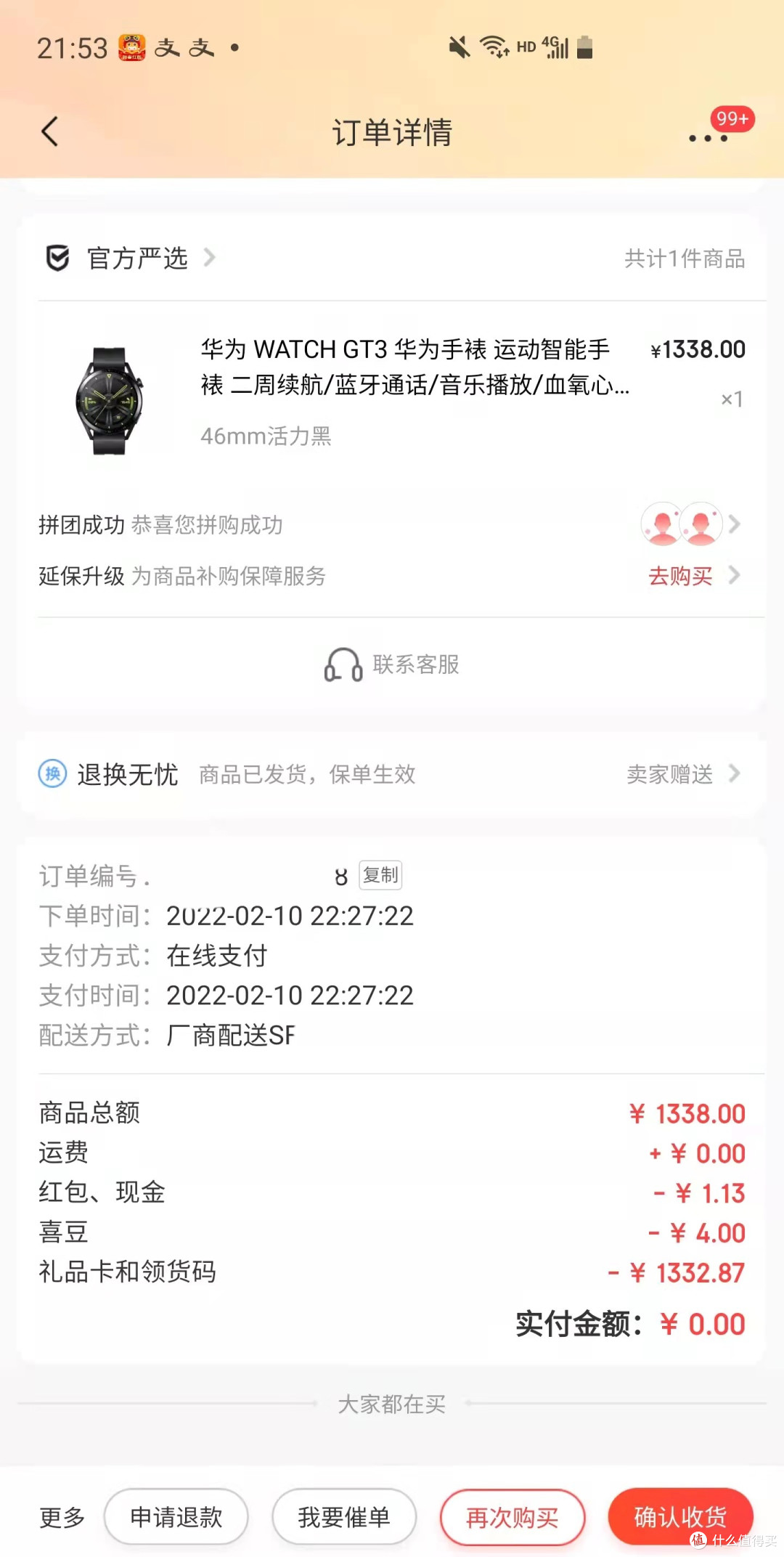Screen dimensions: 784x1557
Task: Tap the 申请退款 button
Action: click(x=175, y=1518)
